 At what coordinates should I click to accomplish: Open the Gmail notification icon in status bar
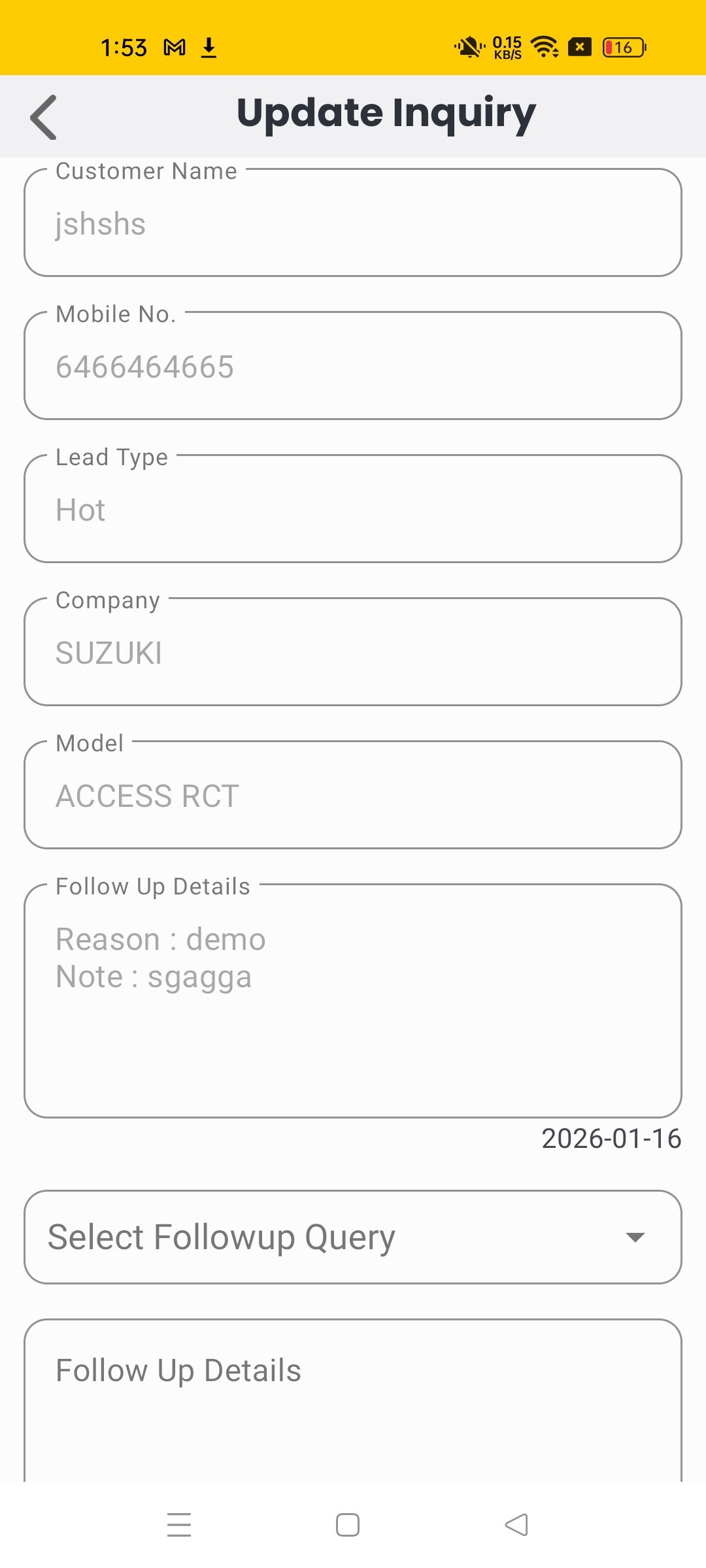[174, 46]
